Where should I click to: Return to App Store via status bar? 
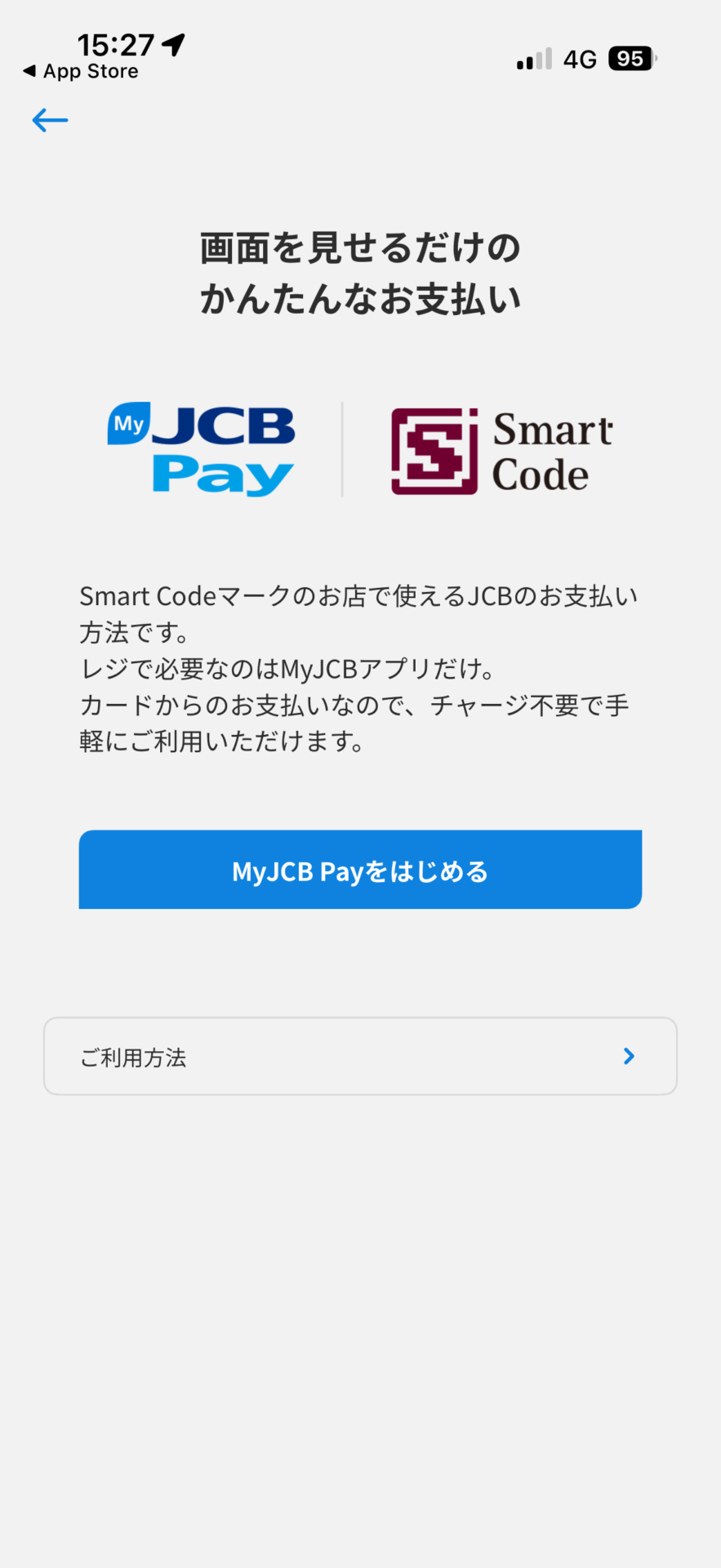click(x=81, y=72)
